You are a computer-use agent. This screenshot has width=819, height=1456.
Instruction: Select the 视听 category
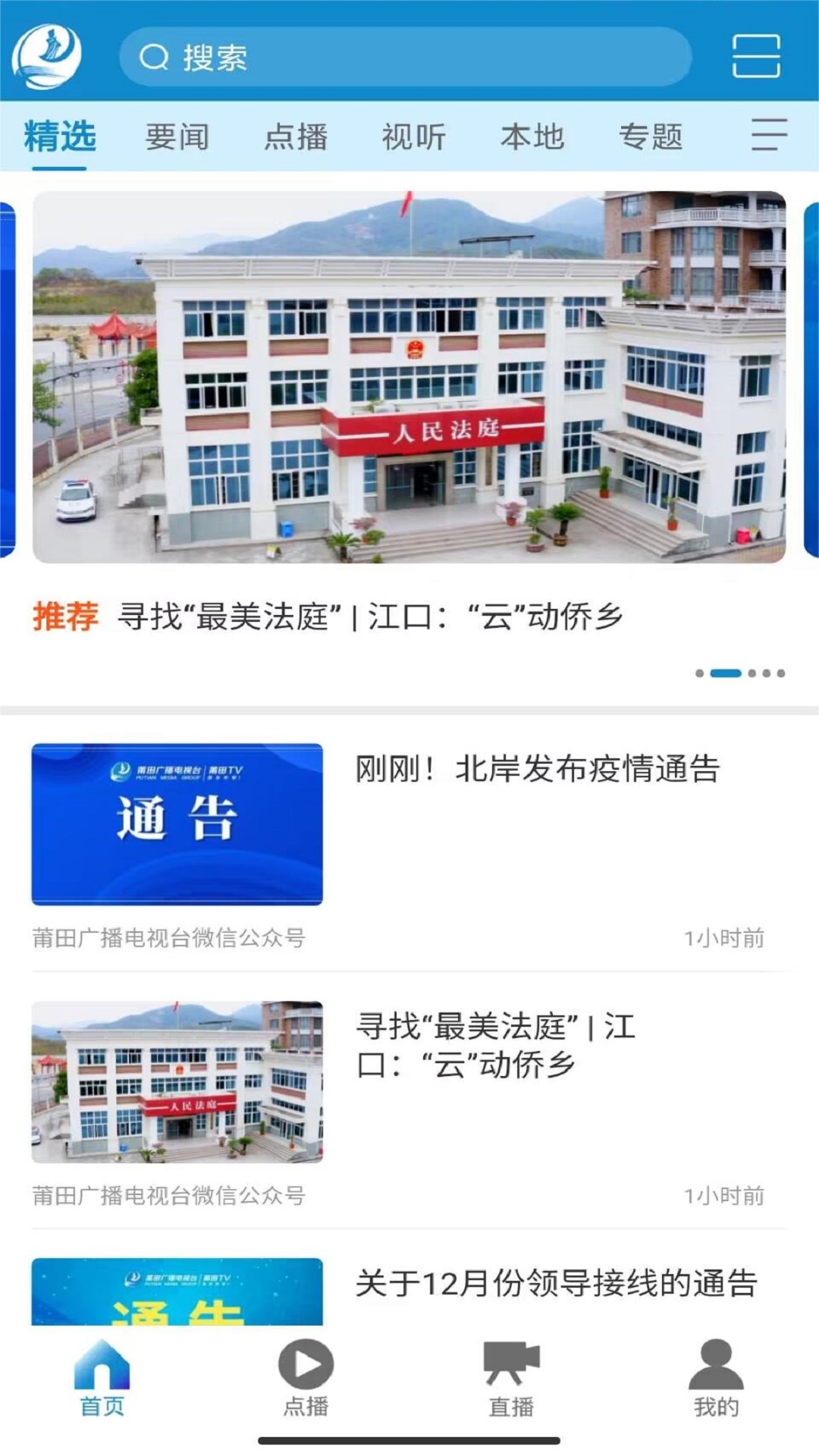(413, 136)
